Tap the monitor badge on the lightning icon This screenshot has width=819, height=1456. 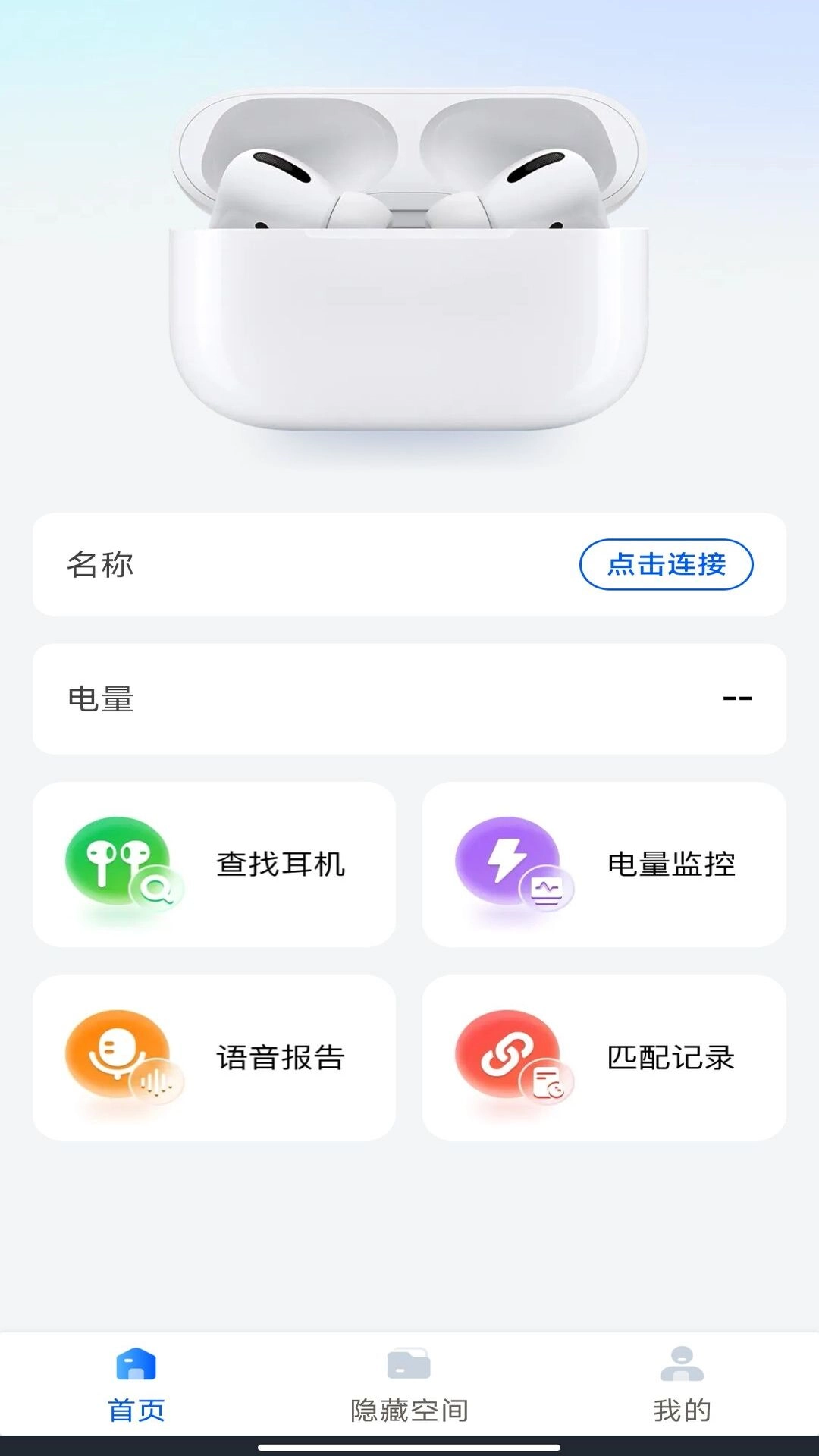point(548,889)
